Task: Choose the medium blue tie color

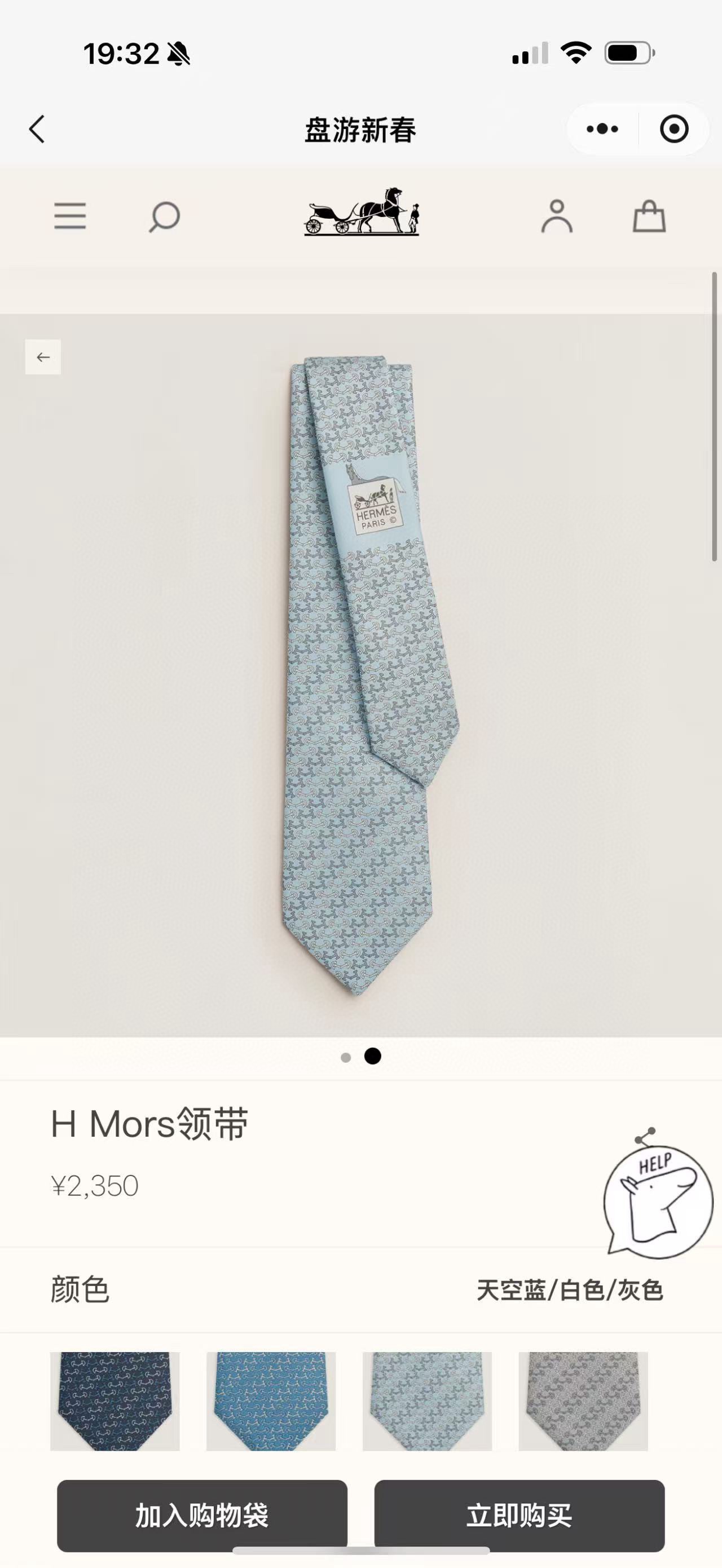Action: tap(271, 1401)
